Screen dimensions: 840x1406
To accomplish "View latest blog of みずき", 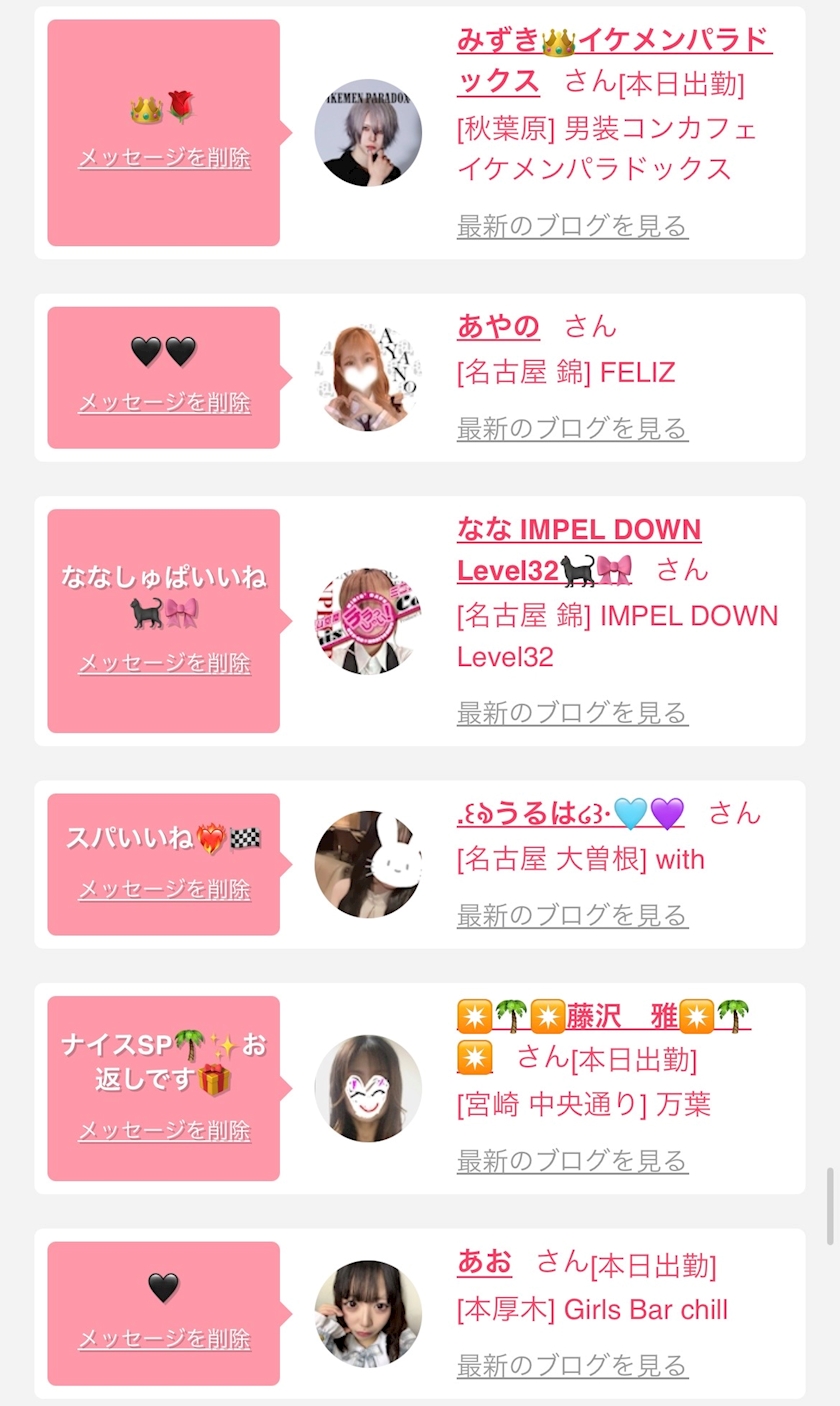I will pyautogui.click(x=572, y=226).
